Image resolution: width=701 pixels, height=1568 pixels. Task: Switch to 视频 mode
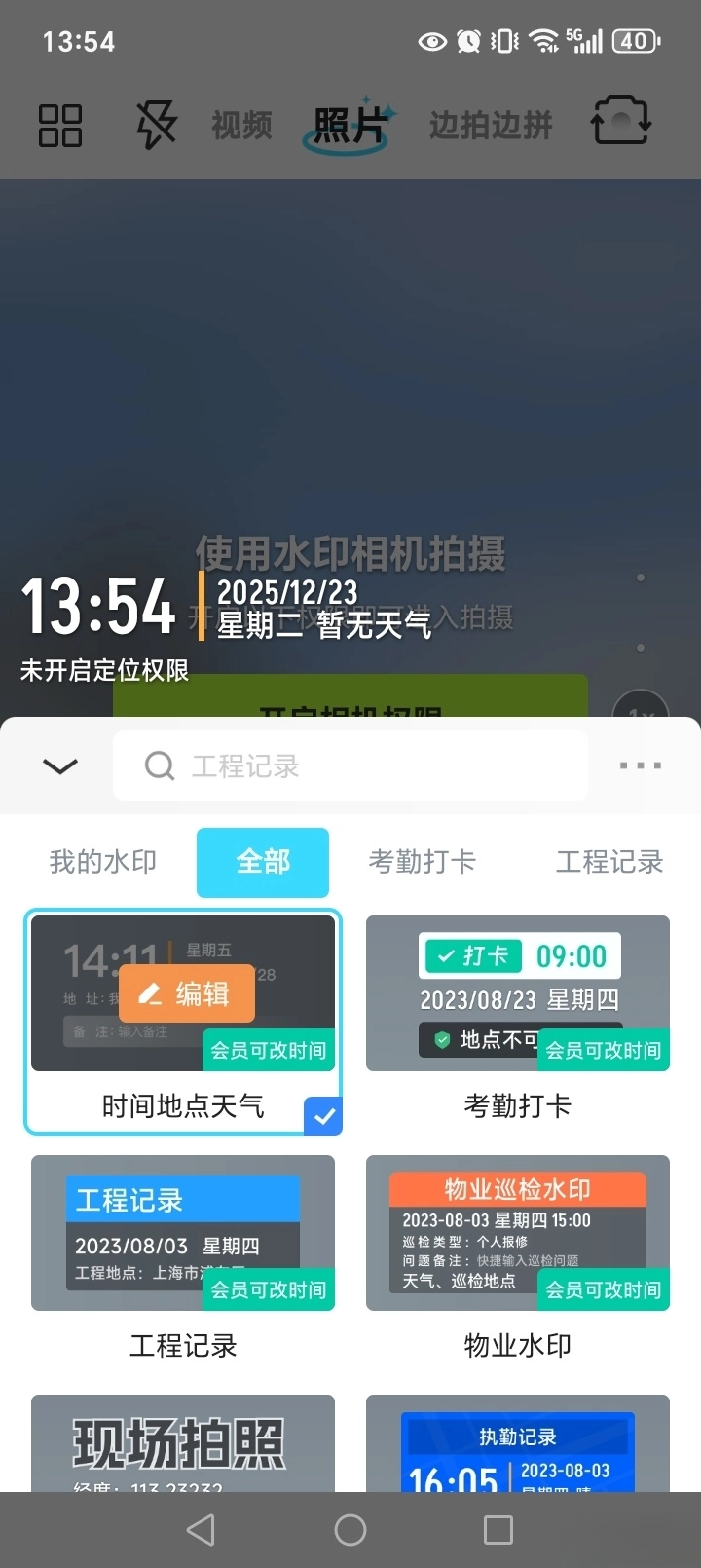(241, 125)
